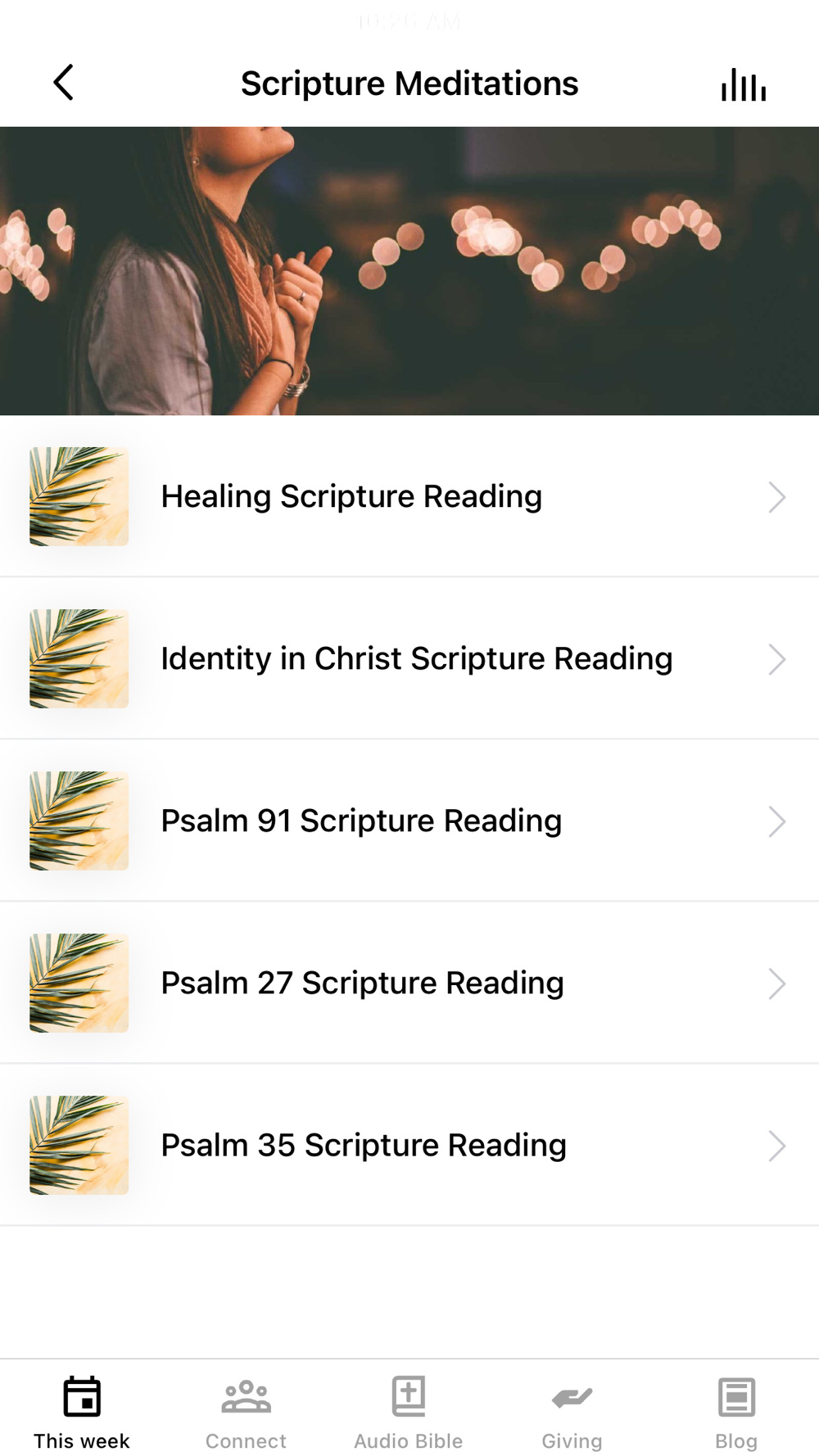Screen dimensions: 819x1456
Task: Switch to the This week tab
Action: pos(82,1412)
